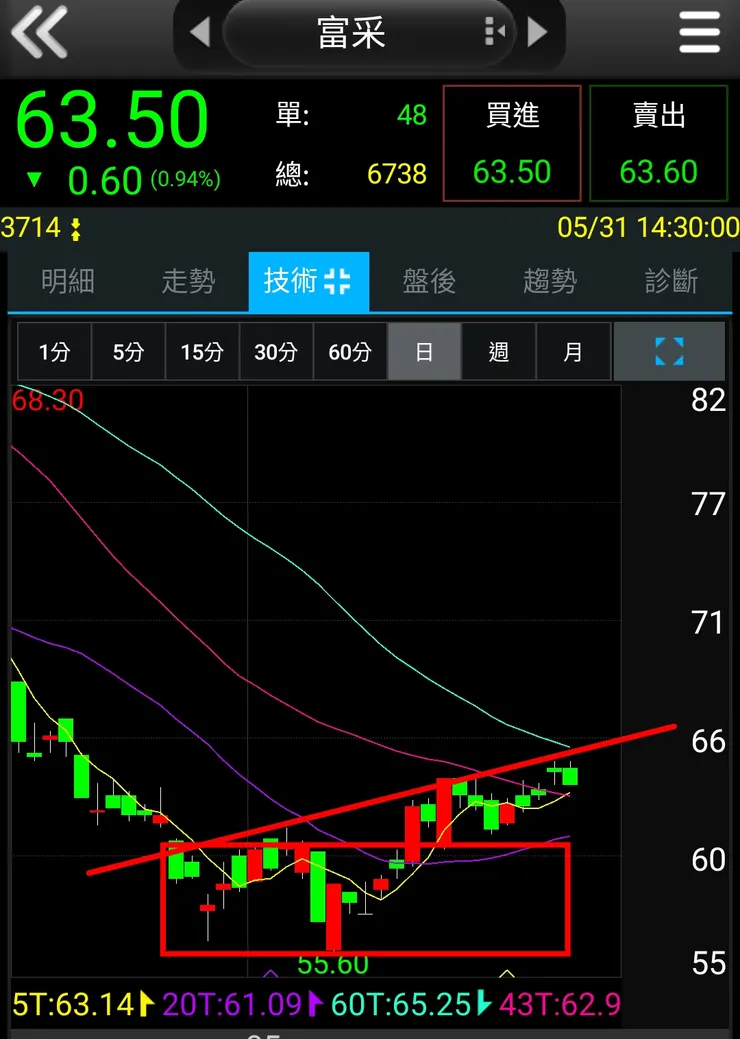Screen dimensions: 740x1039
Task: Select the 1分 chart interval
Action: pyautogui.click(x=55, y=352)
